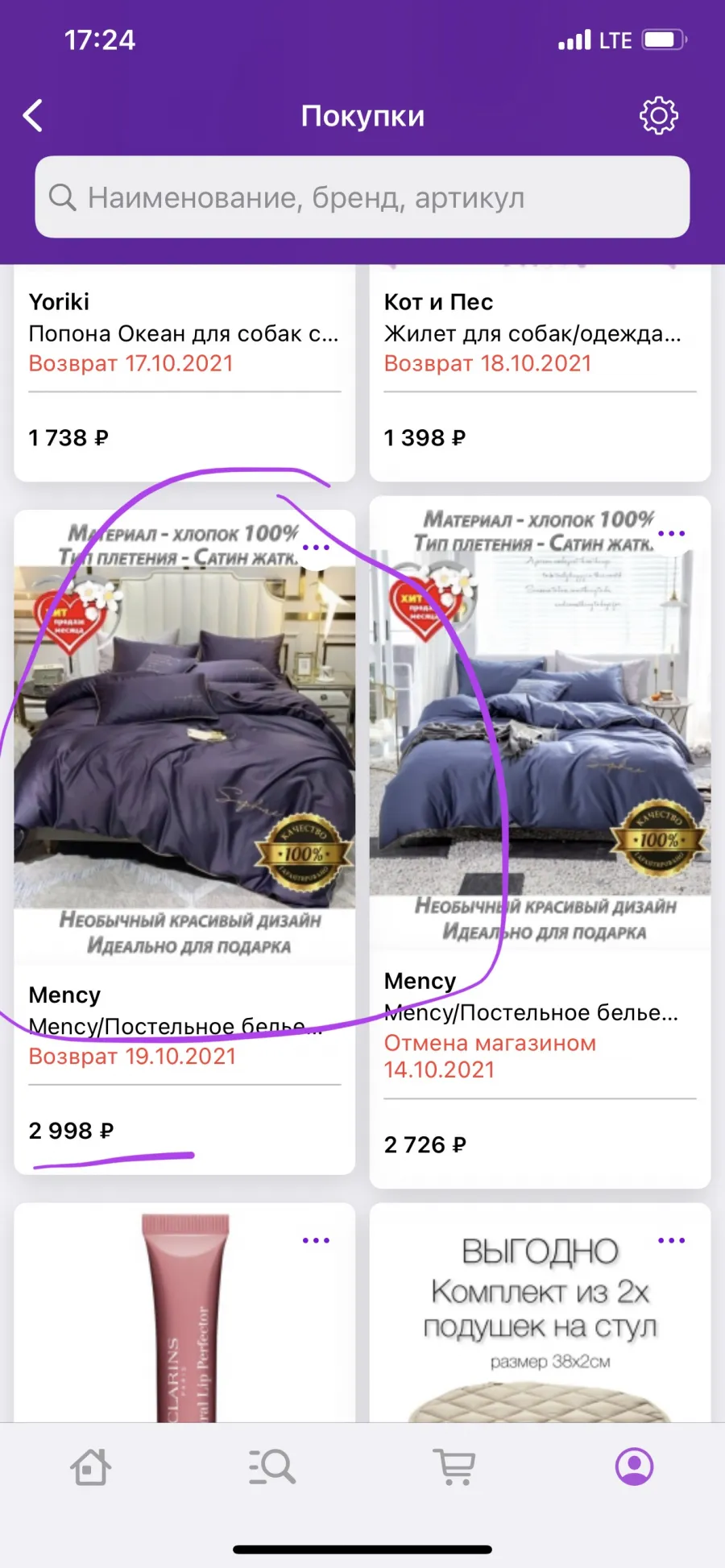Viewport: 725px width, 1568px height.
Task: Switch to the Home tab
Action: click(90, 1467)
